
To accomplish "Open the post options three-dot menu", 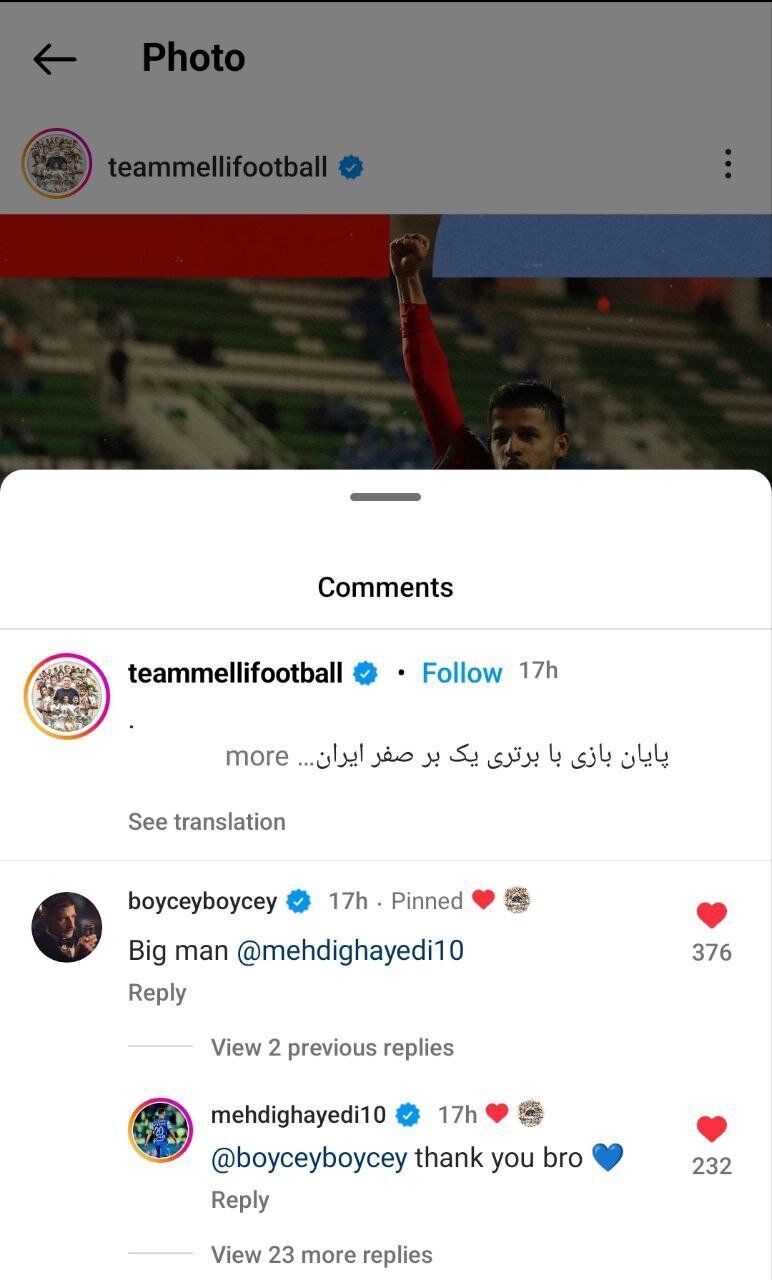I will coord(729,163).
